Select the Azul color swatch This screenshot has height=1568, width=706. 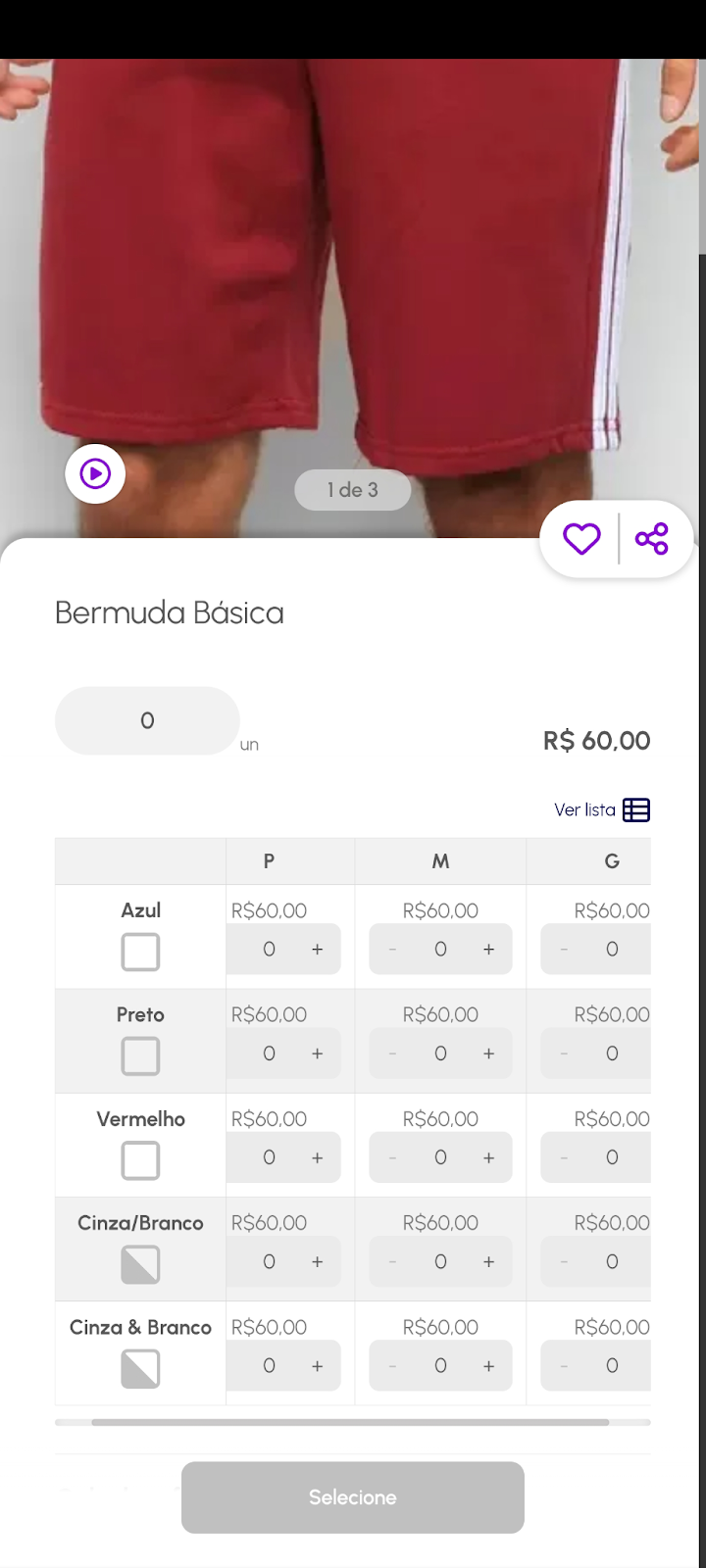140,952
